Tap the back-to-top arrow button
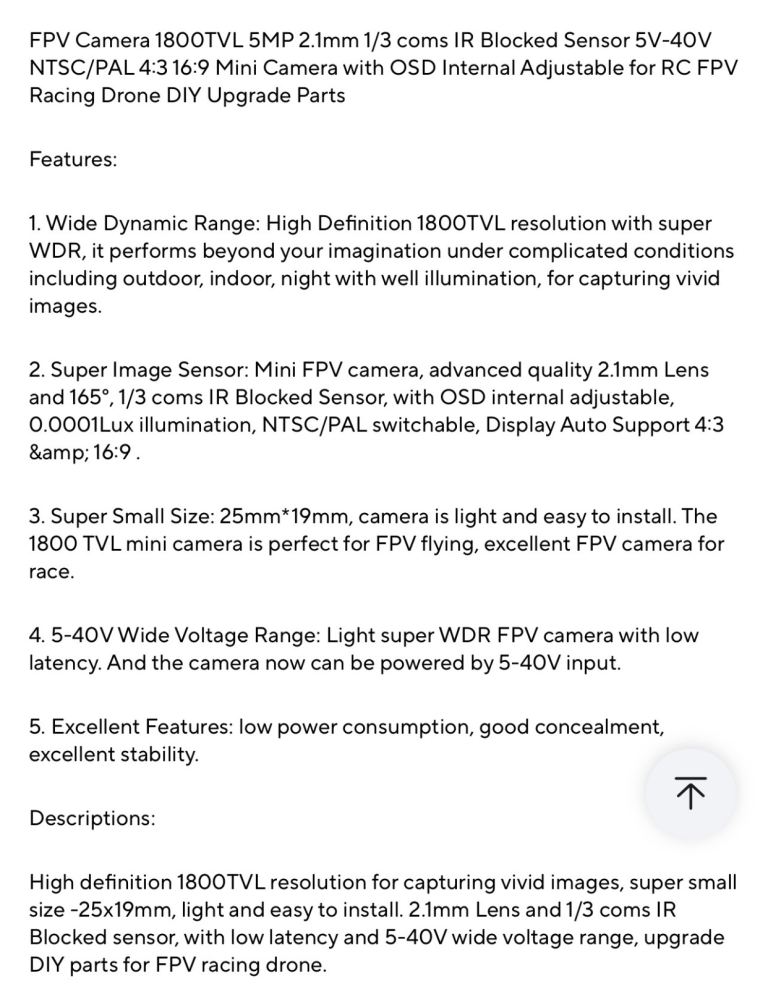The image size is (768, 989). [690, 793]
